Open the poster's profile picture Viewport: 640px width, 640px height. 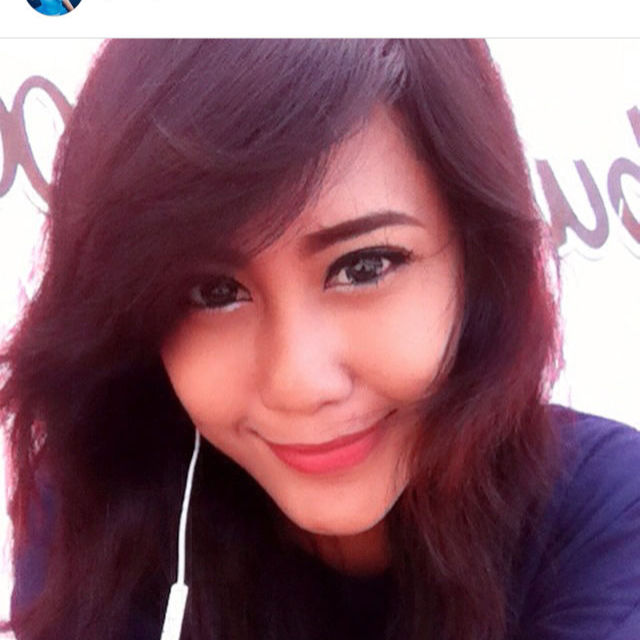54,5
